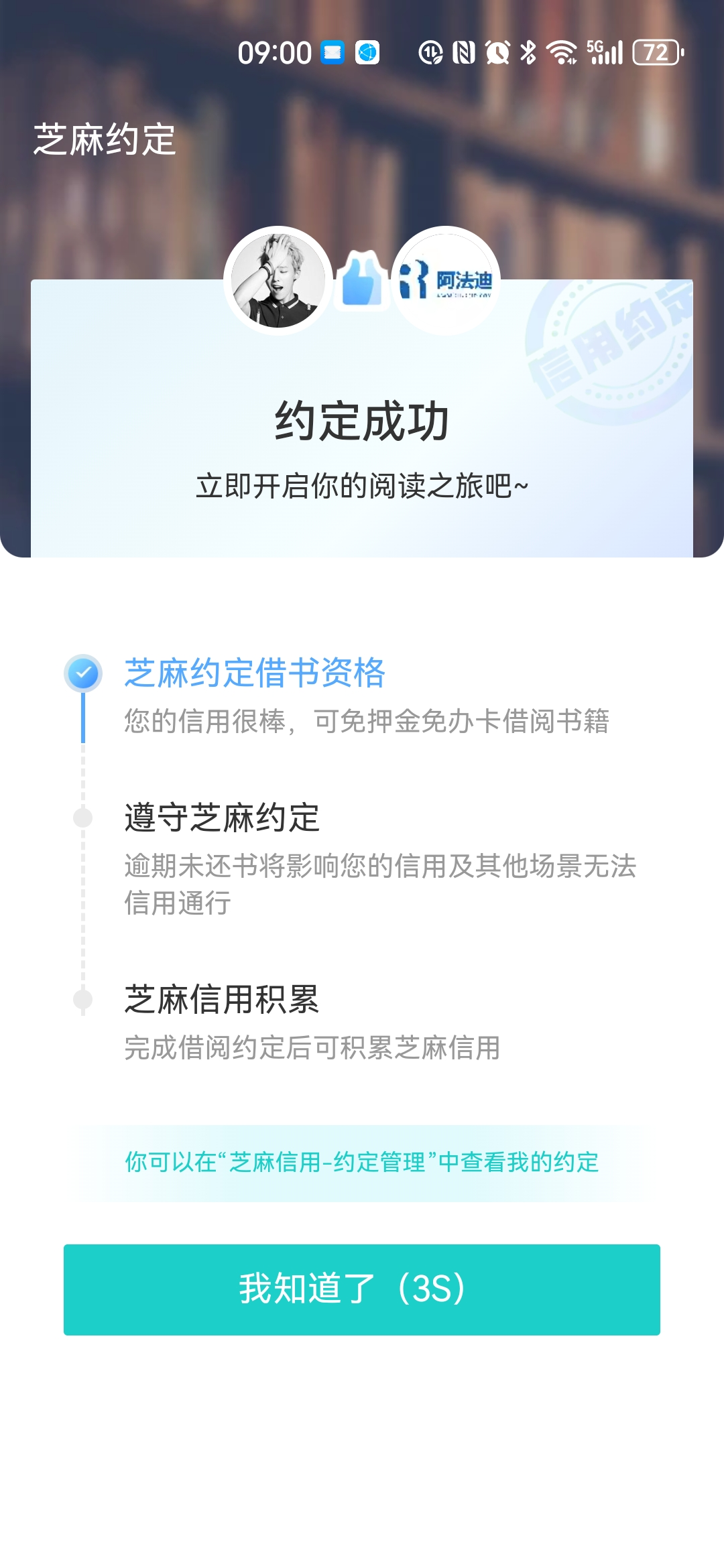
Task: Select the 遵守芝麻约定 step indicator circle
Action: (82, 816)
